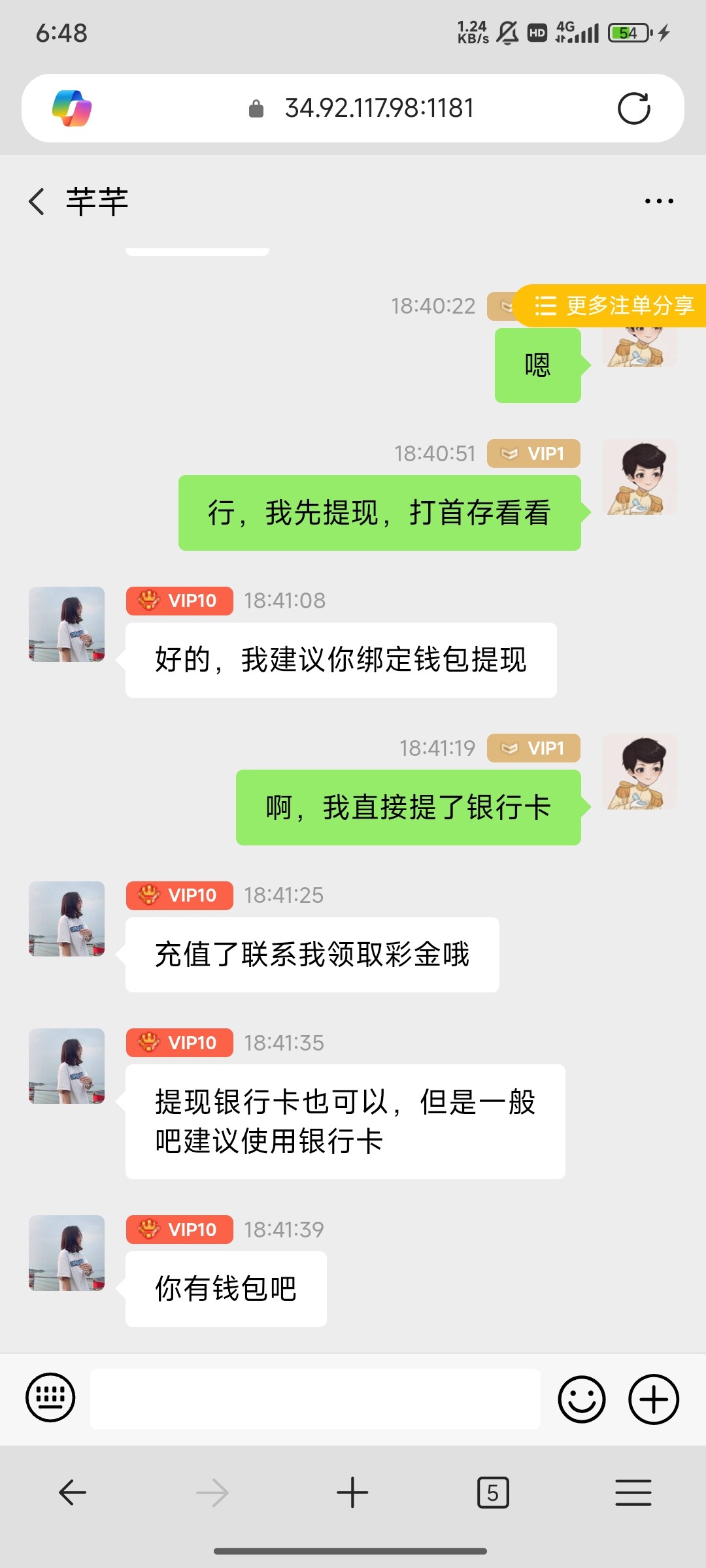The width and height of the screenshot is (706, 1568).
Task: Open 更多注单分享 bet slip sharing
Action: coord(613,305)
